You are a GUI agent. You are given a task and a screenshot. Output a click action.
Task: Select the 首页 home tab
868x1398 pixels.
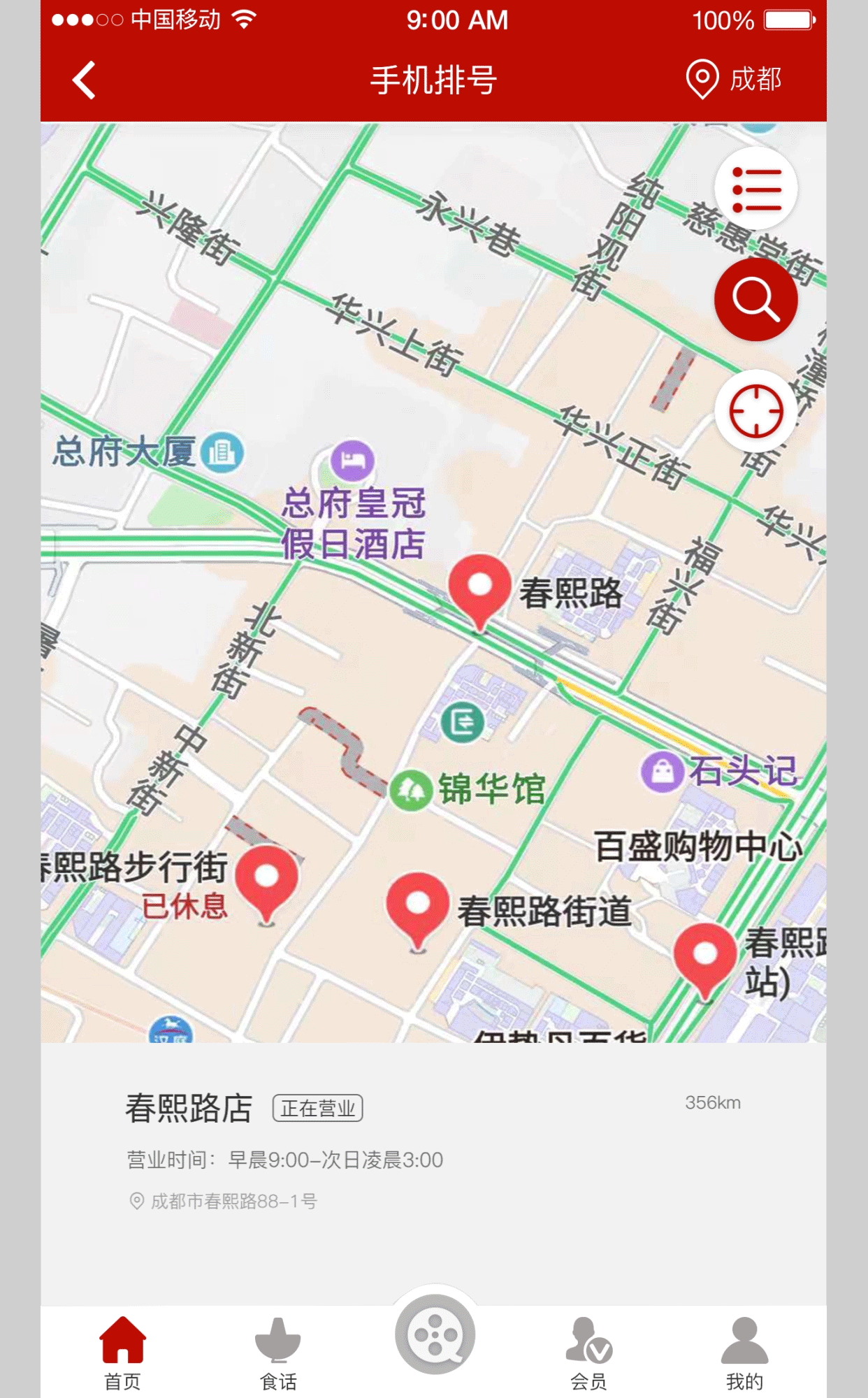(123, 1353)
